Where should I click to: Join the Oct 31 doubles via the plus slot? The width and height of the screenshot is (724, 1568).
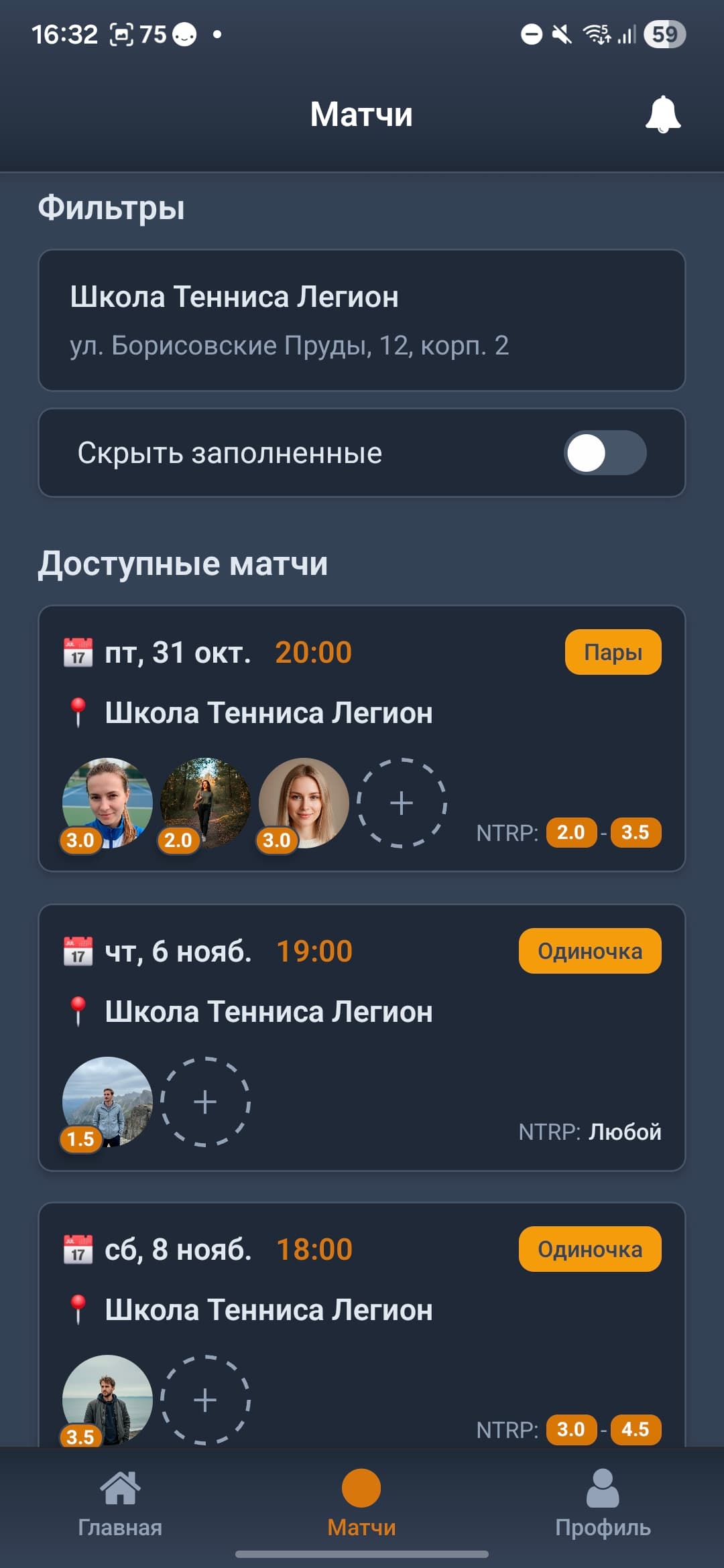[401, 802]
